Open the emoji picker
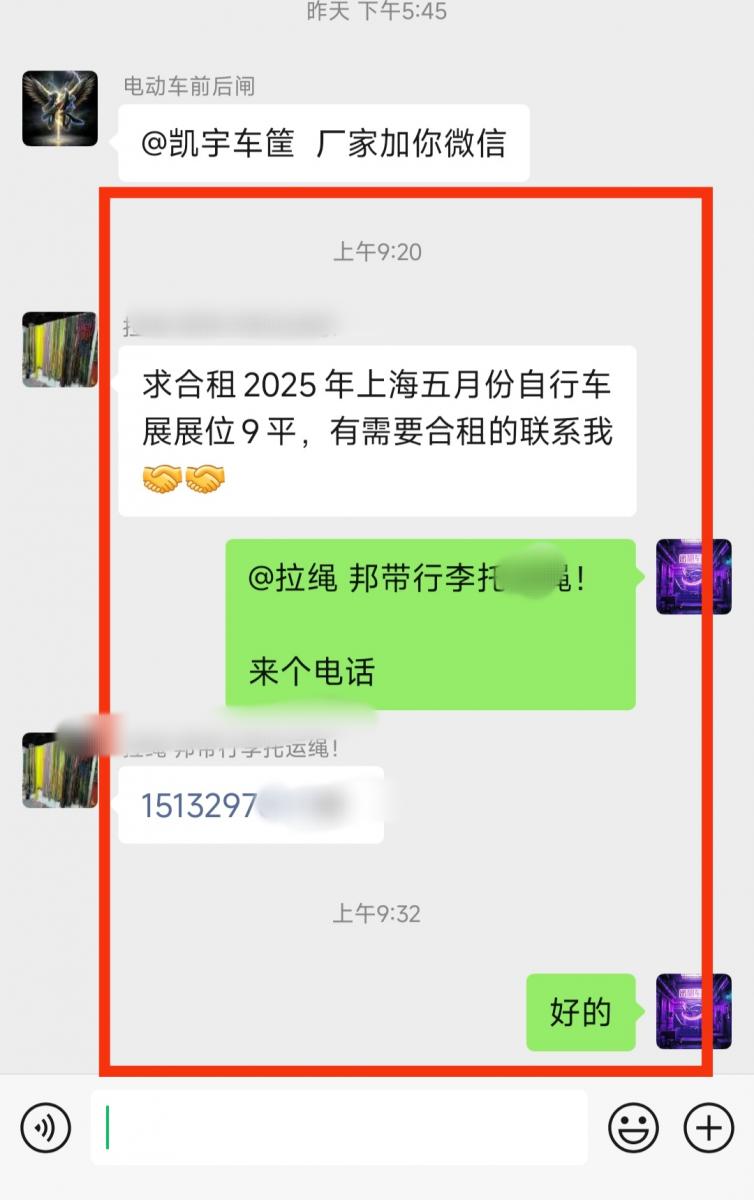This screenshot has width=754, height=1200. click(633, 1128)
